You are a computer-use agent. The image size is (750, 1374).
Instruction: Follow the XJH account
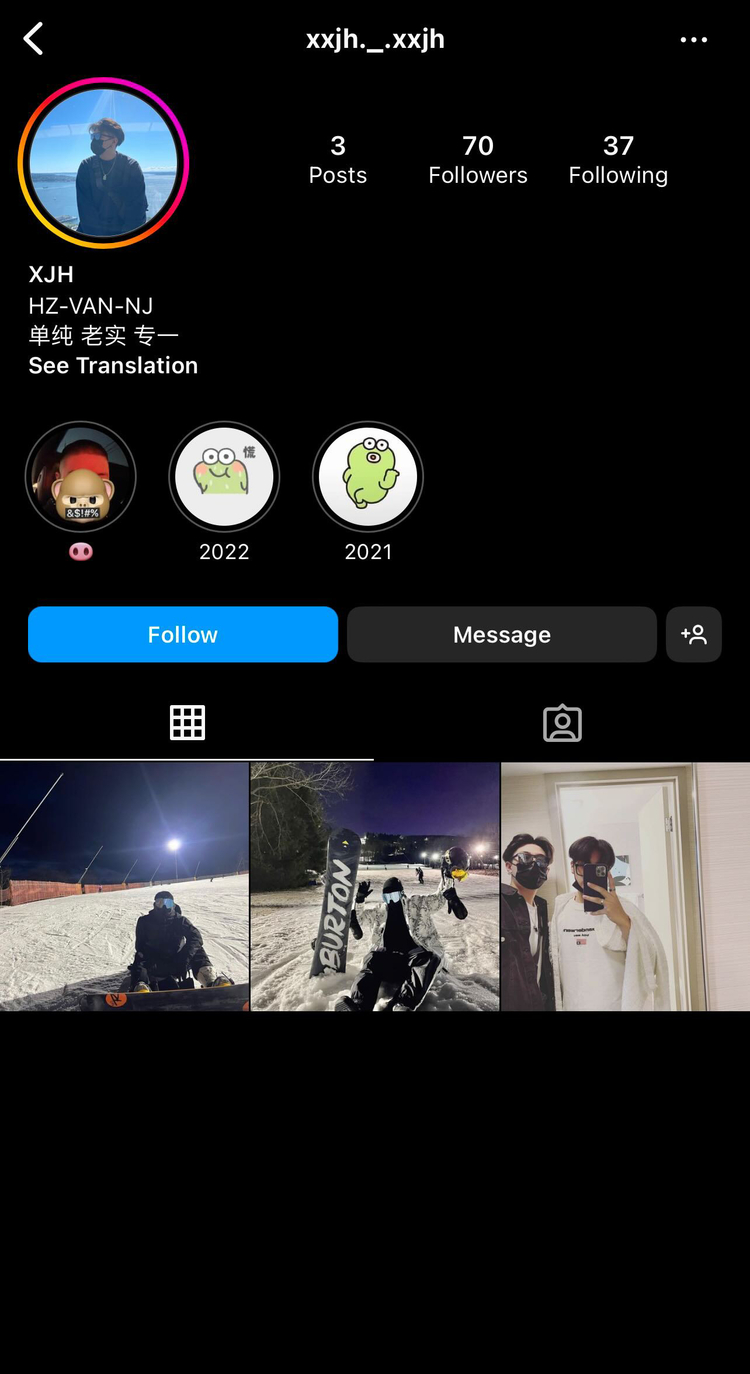coord(183,634)
